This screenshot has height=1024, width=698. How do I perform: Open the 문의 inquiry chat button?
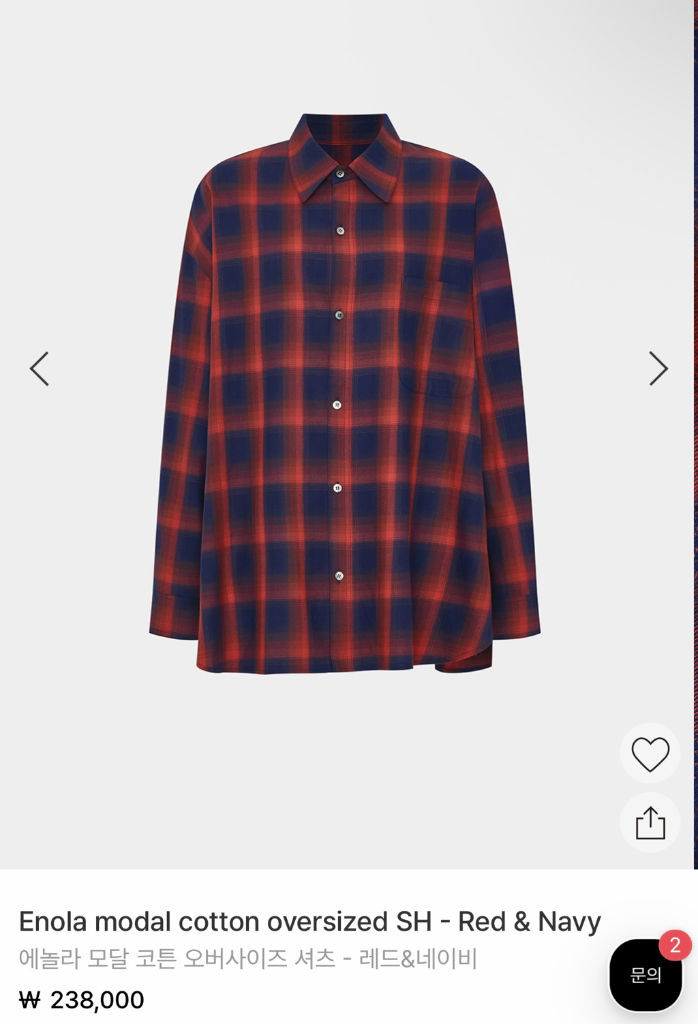tap(646, 975)
